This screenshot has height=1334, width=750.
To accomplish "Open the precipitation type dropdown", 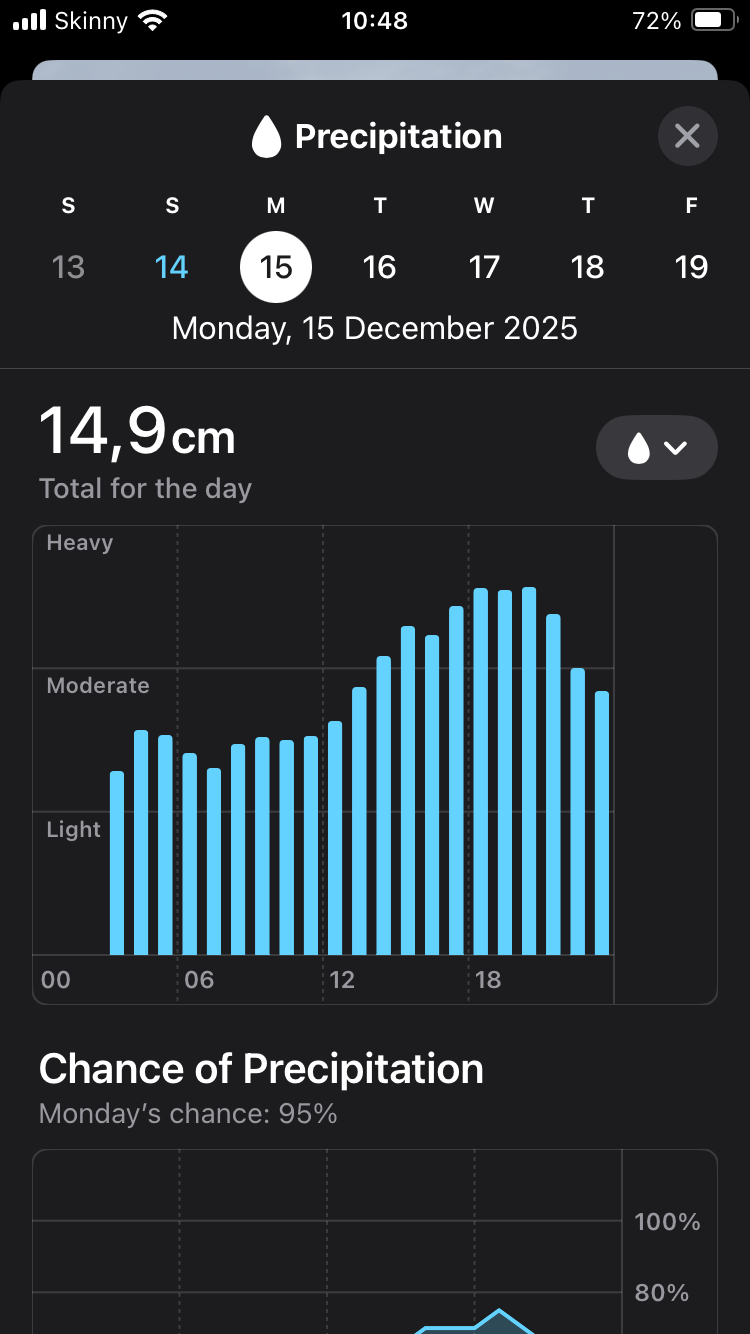I will click(656, 448).
